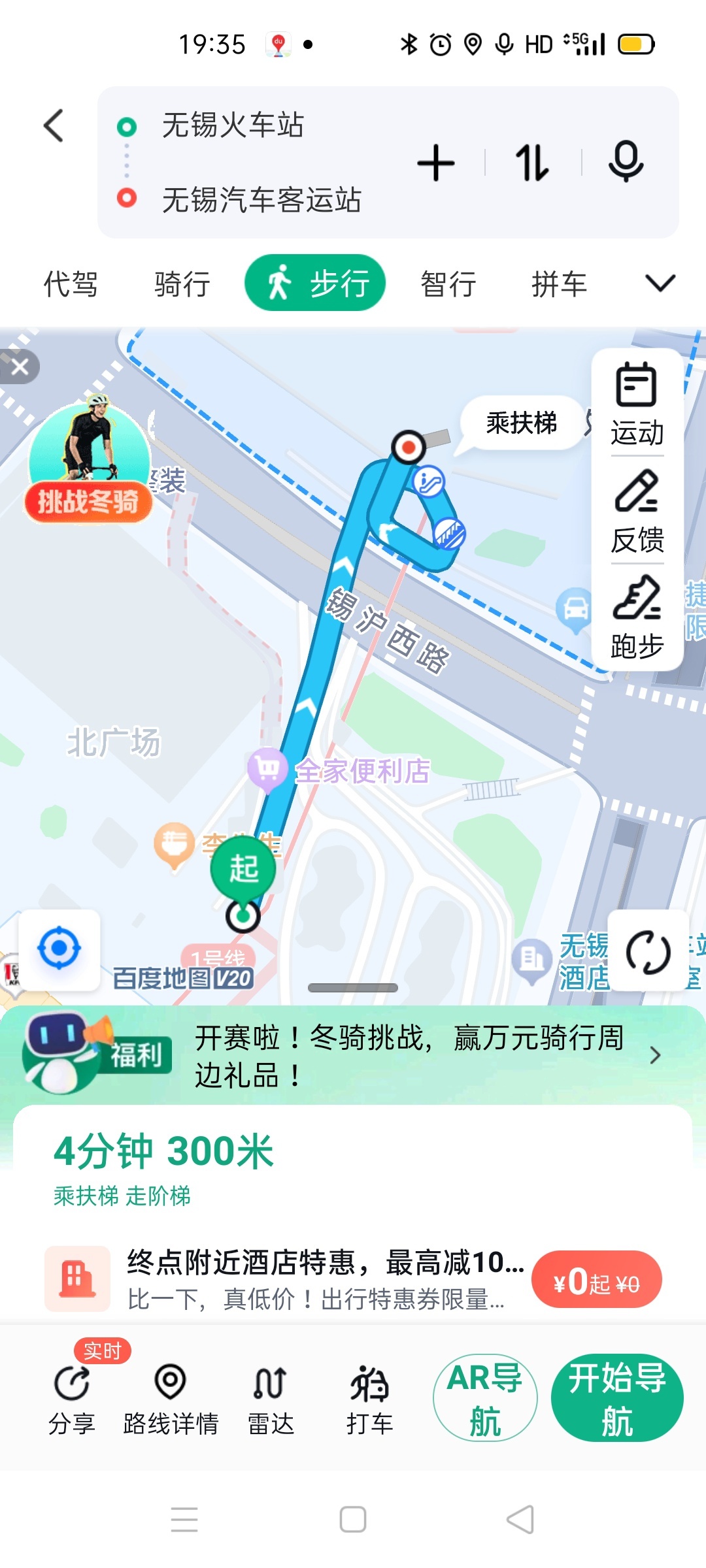Go back using the top-left arrow

[54, 125]
